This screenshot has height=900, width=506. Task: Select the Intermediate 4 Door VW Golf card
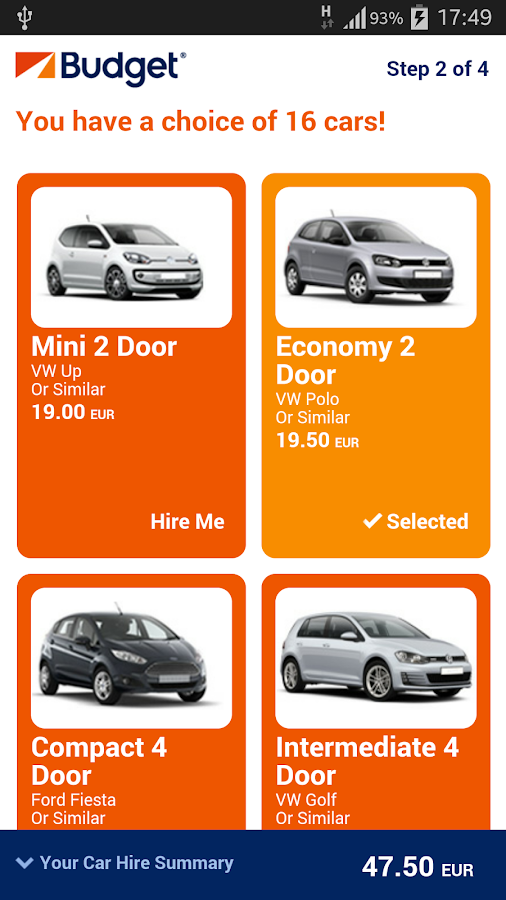coord(376,702)
